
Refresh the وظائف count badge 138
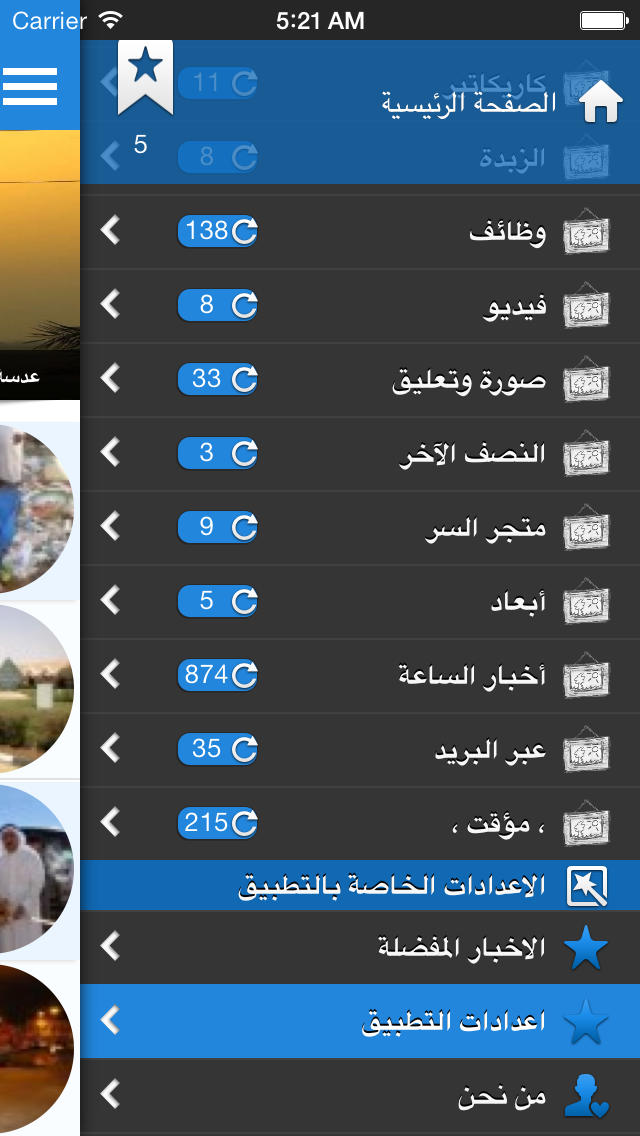click(x=217, y=231)
